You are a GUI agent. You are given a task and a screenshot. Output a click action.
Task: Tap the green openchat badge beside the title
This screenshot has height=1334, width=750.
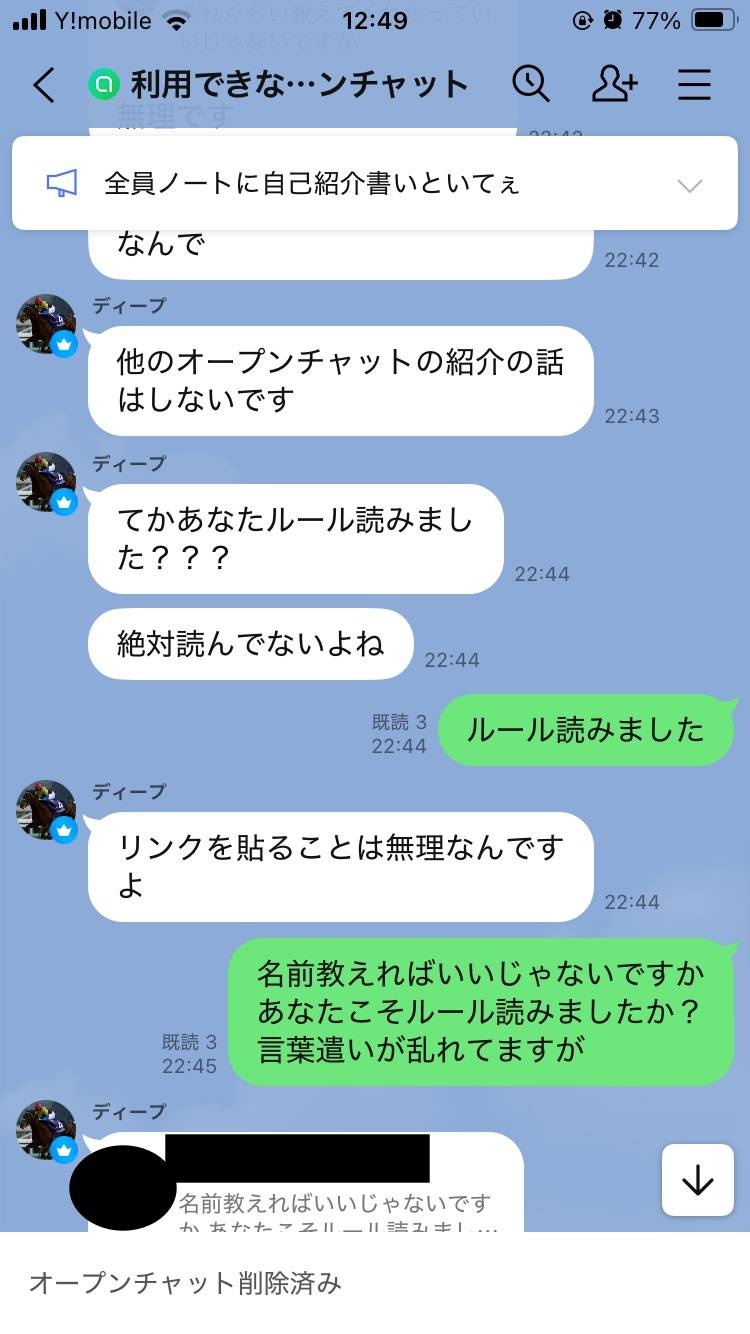(104, 85)
